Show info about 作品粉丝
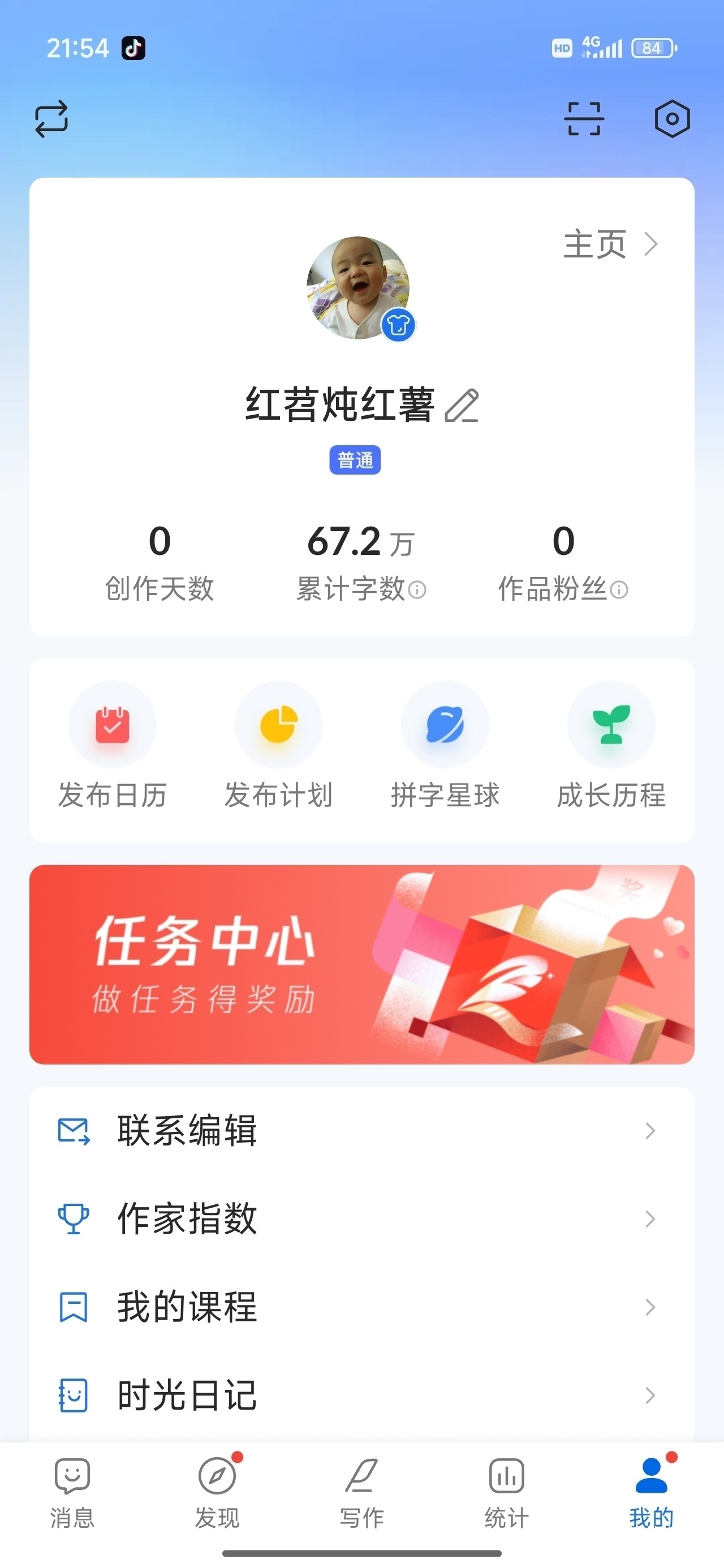This screenshot has width=724, height=1568. coord(619,590)
